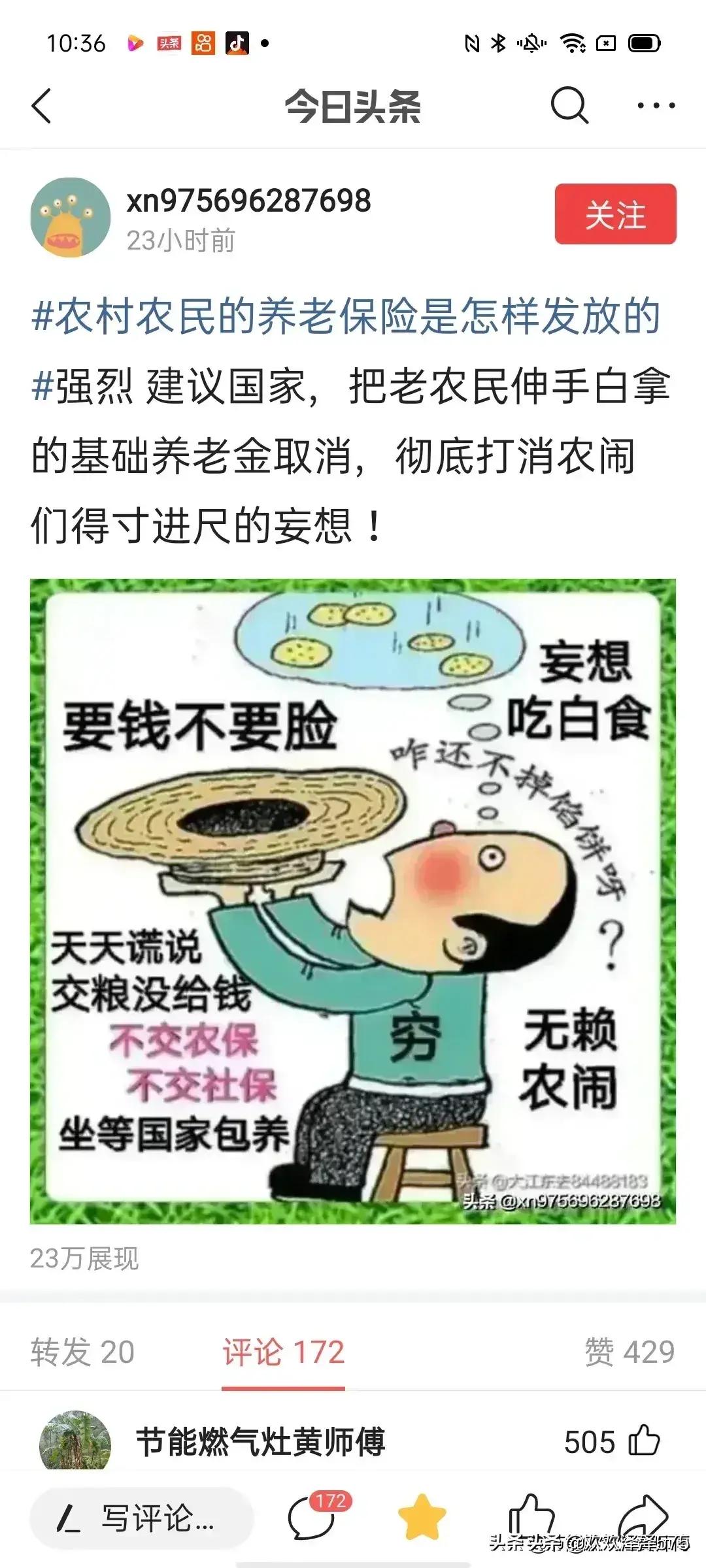Viewport: 706px width, 1568px height.
Task: Tap the 写评论 input field
Action: (141, 1518)
